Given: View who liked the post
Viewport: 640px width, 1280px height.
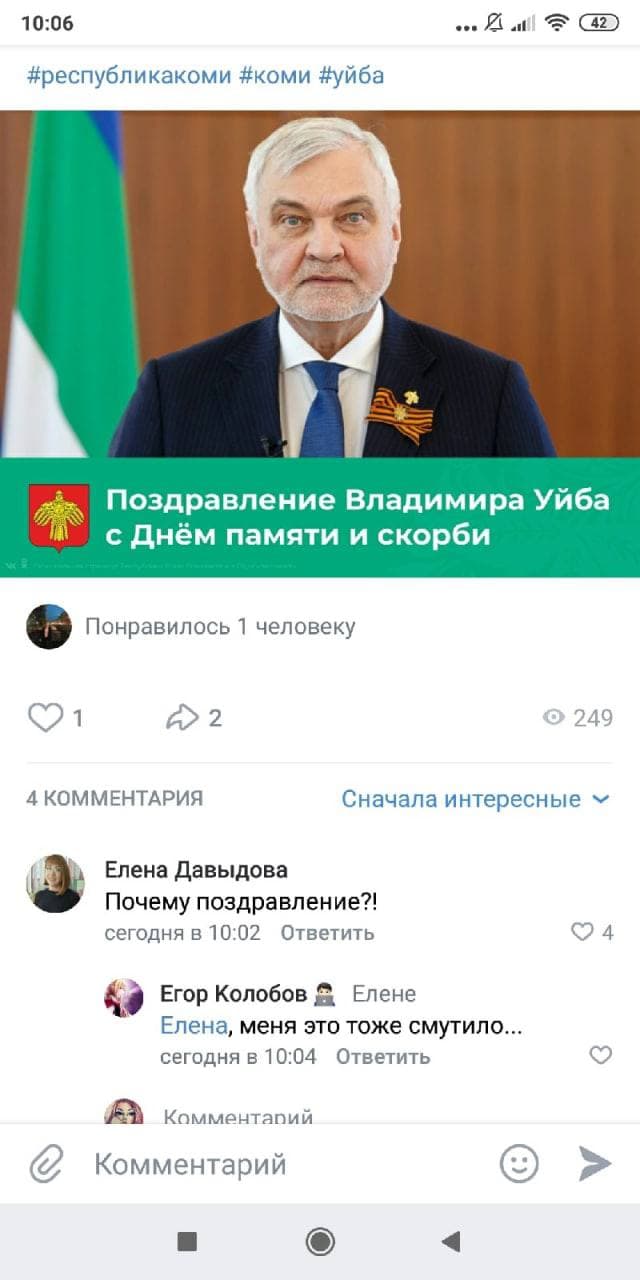Looking at the screenshot, I should (x=219, y=627).
